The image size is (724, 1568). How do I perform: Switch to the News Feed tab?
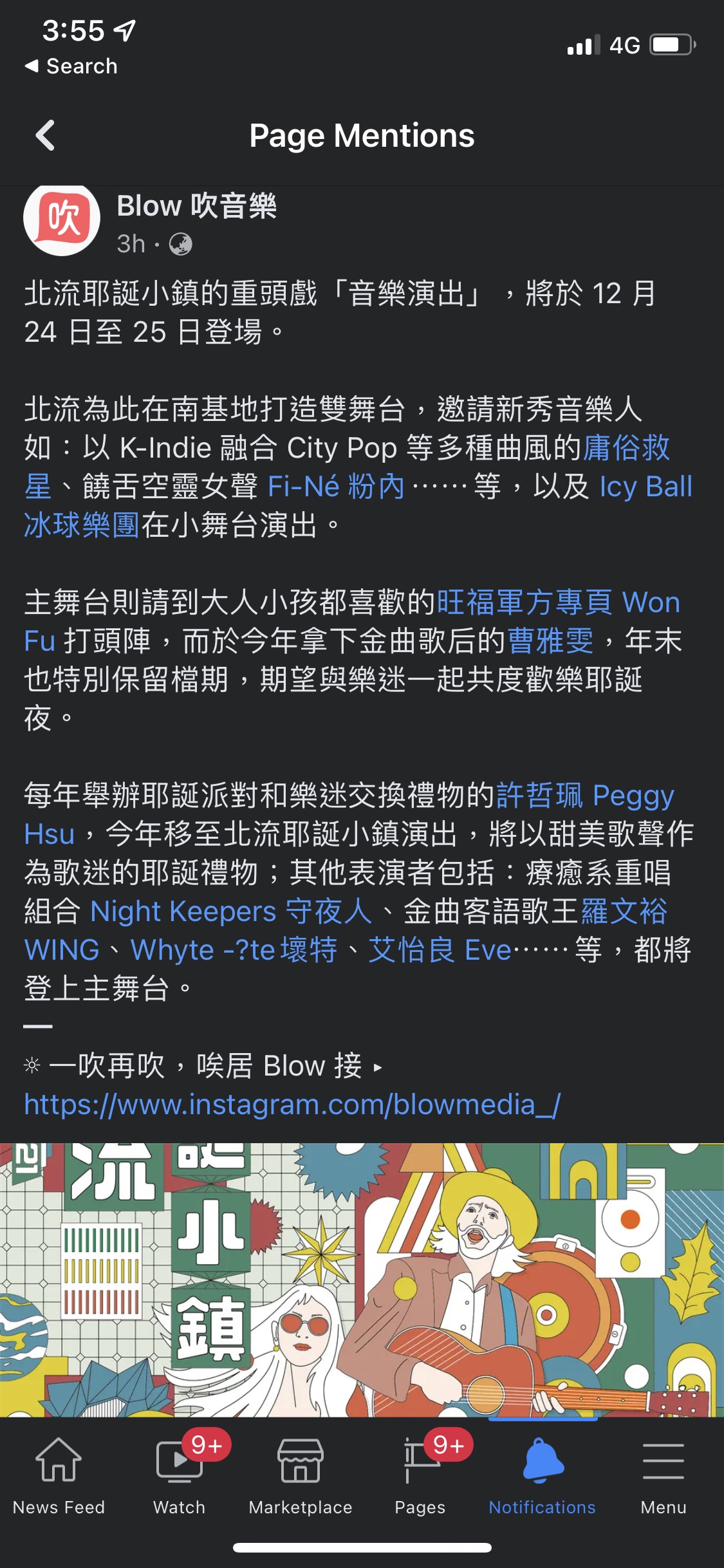[x=59, y=1474]
